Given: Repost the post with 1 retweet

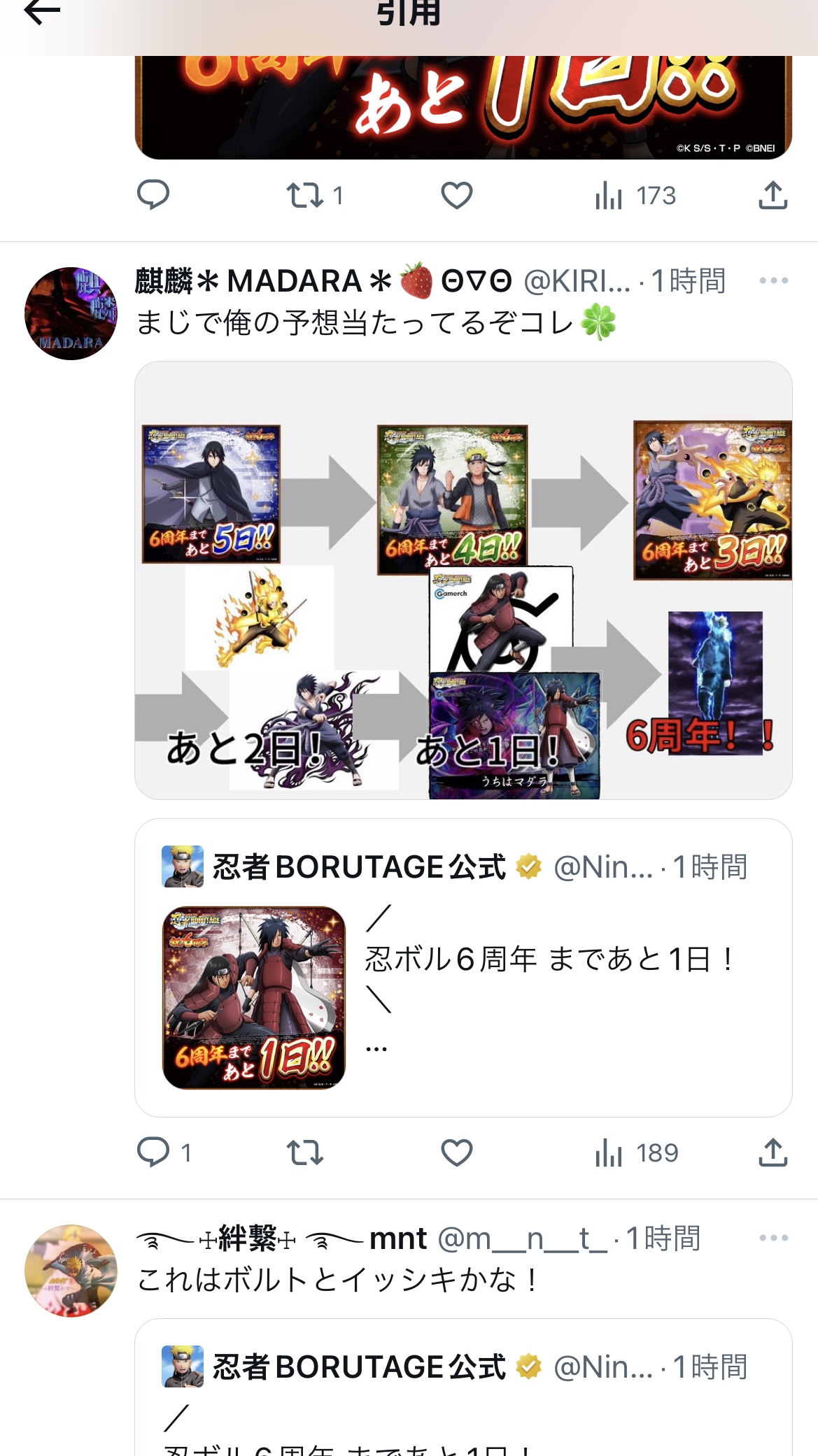Looking at the screenshot, I should [314, 195].
